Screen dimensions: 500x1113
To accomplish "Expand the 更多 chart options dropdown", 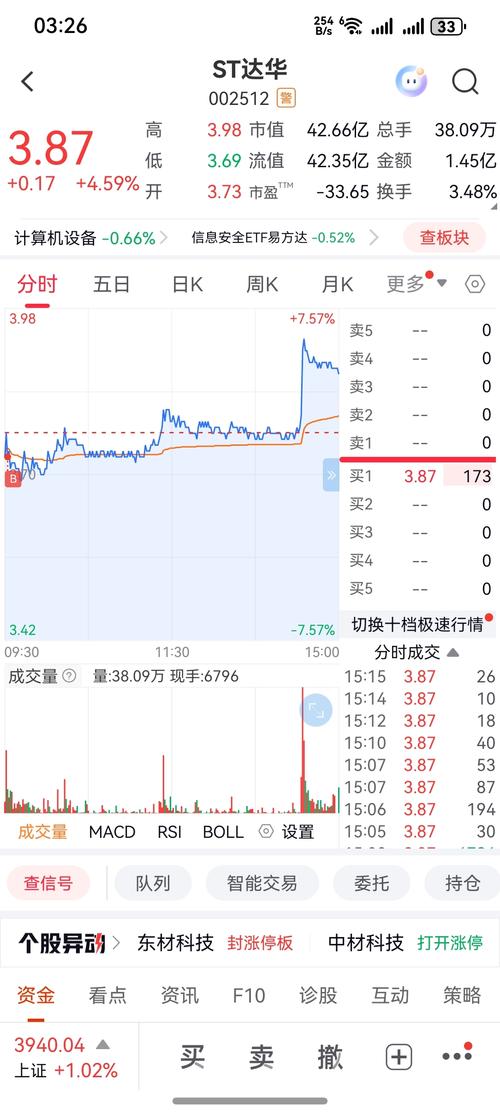I will click(415, 285).
